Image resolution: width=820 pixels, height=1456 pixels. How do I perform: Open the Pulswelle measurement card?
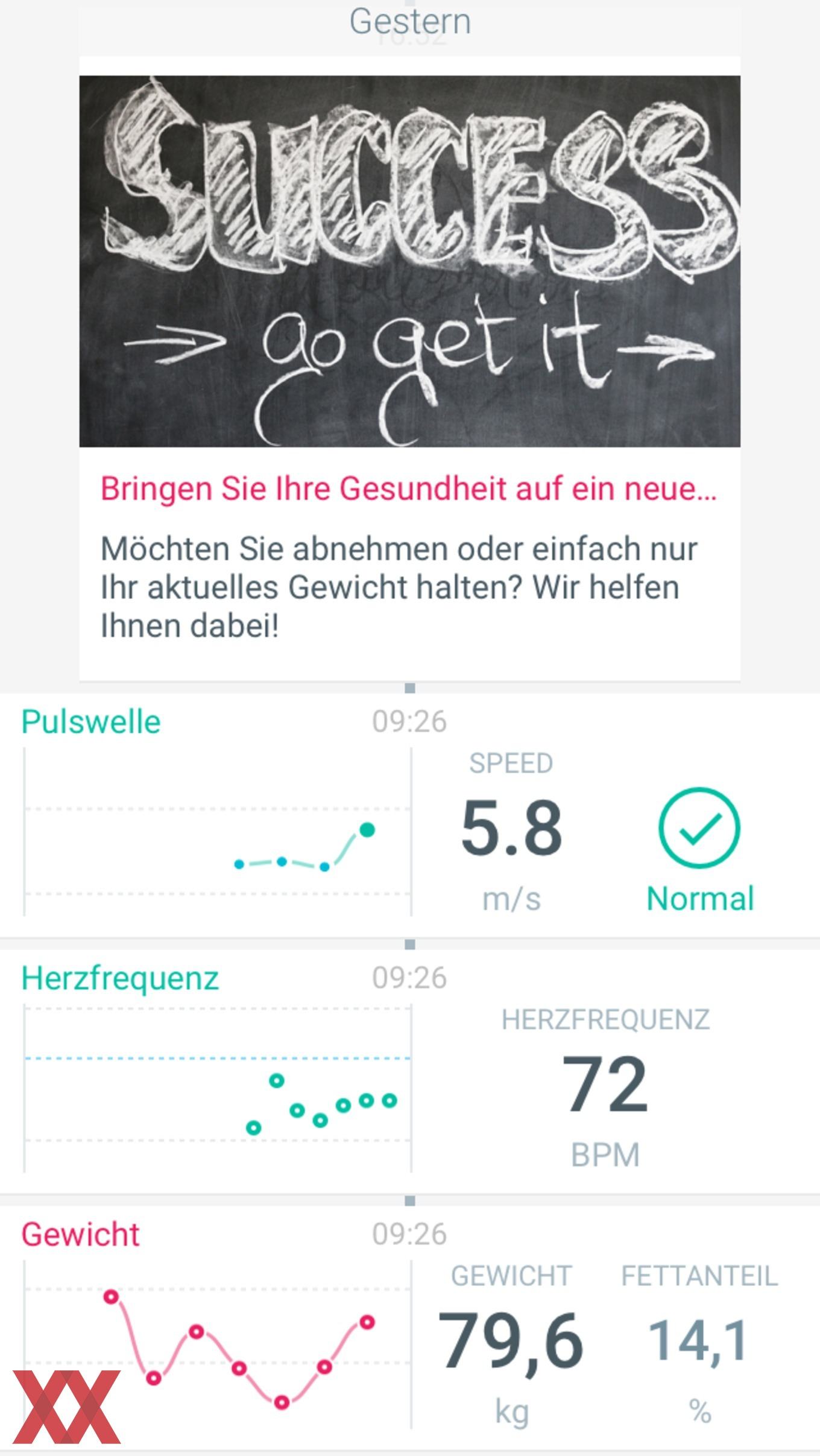coord(410,815)
